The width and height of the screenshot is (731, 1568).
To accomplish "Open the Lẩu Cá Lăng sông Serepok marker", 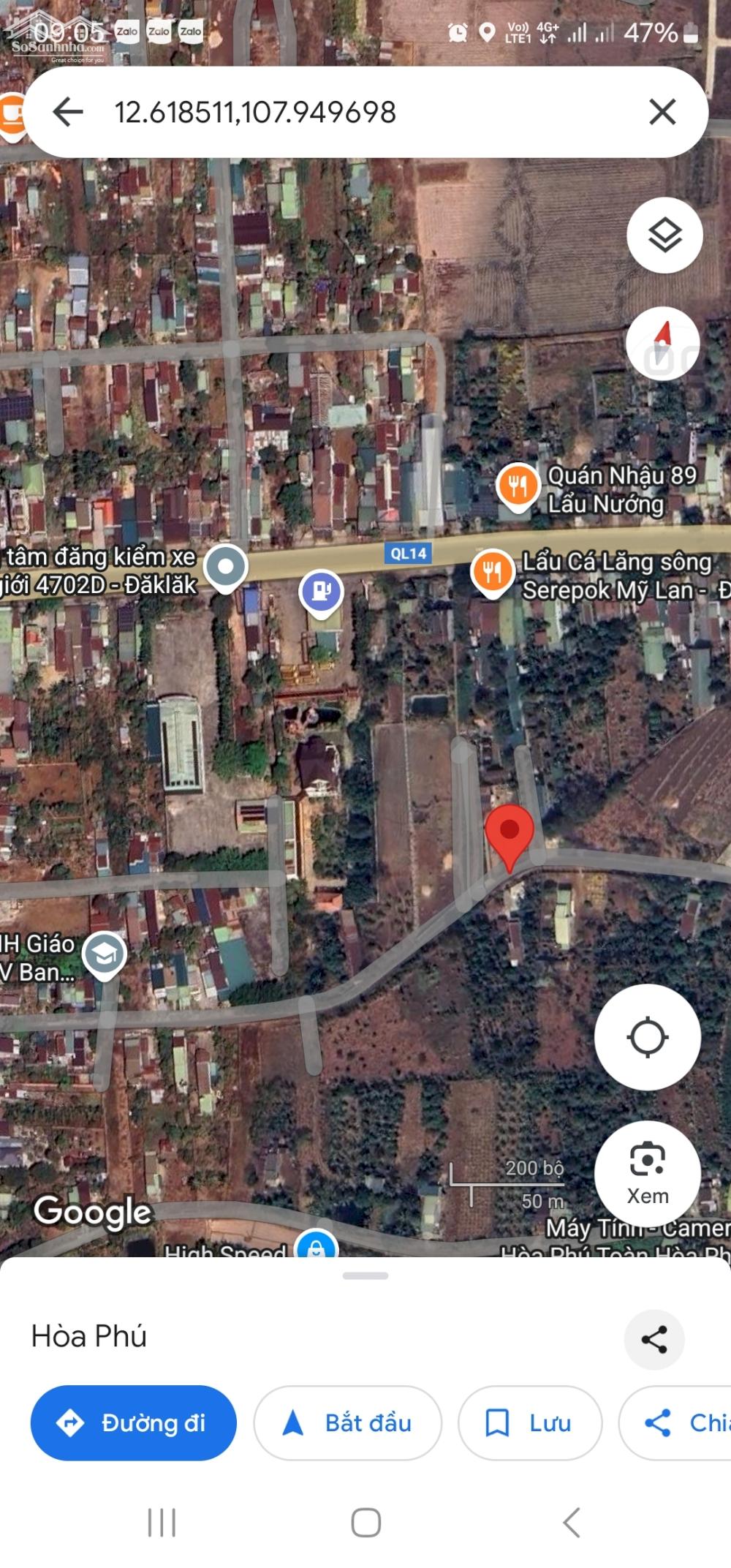I will click(492, 573).
